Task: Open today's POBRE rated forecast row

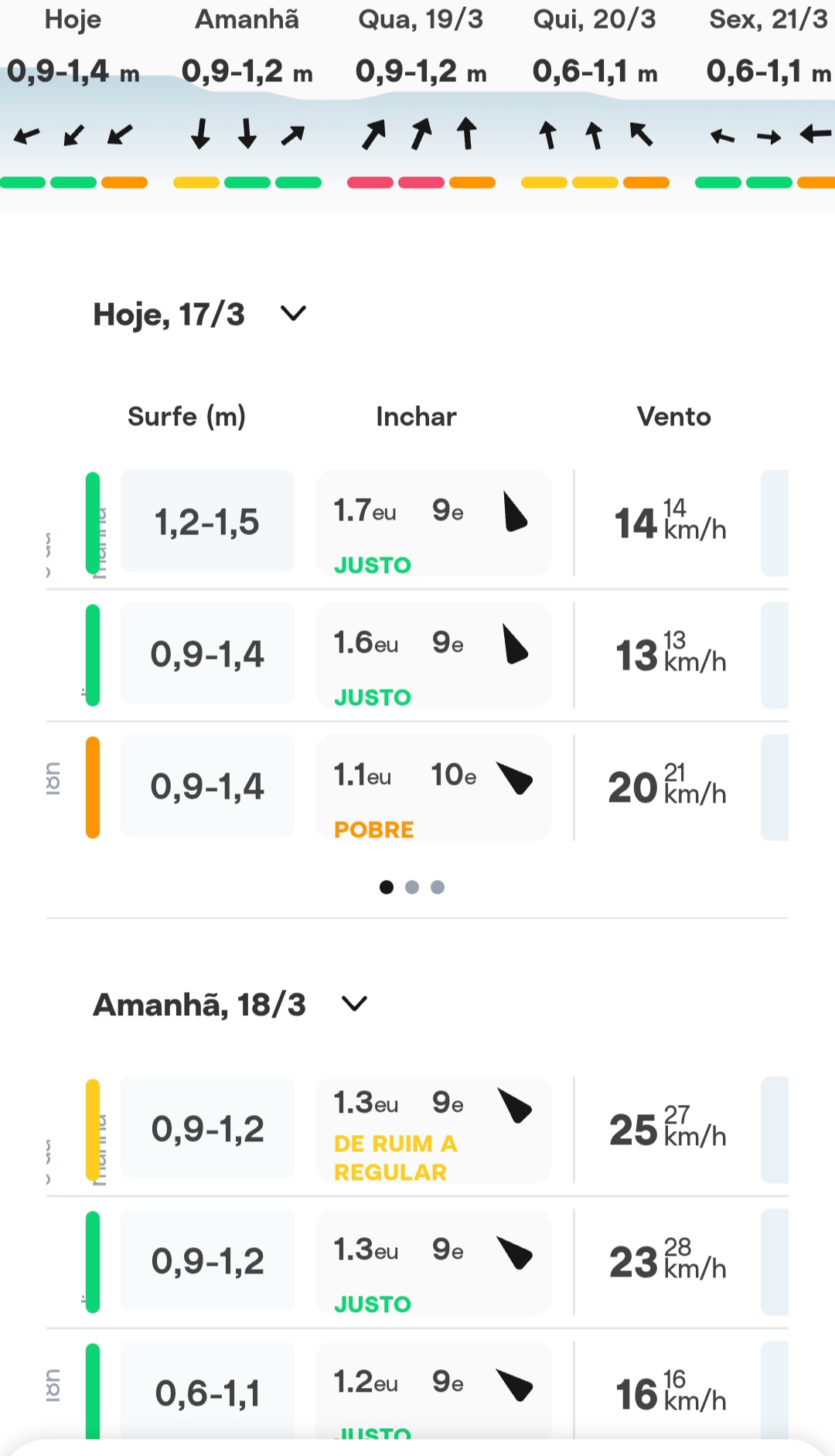Action: (417, 788)
